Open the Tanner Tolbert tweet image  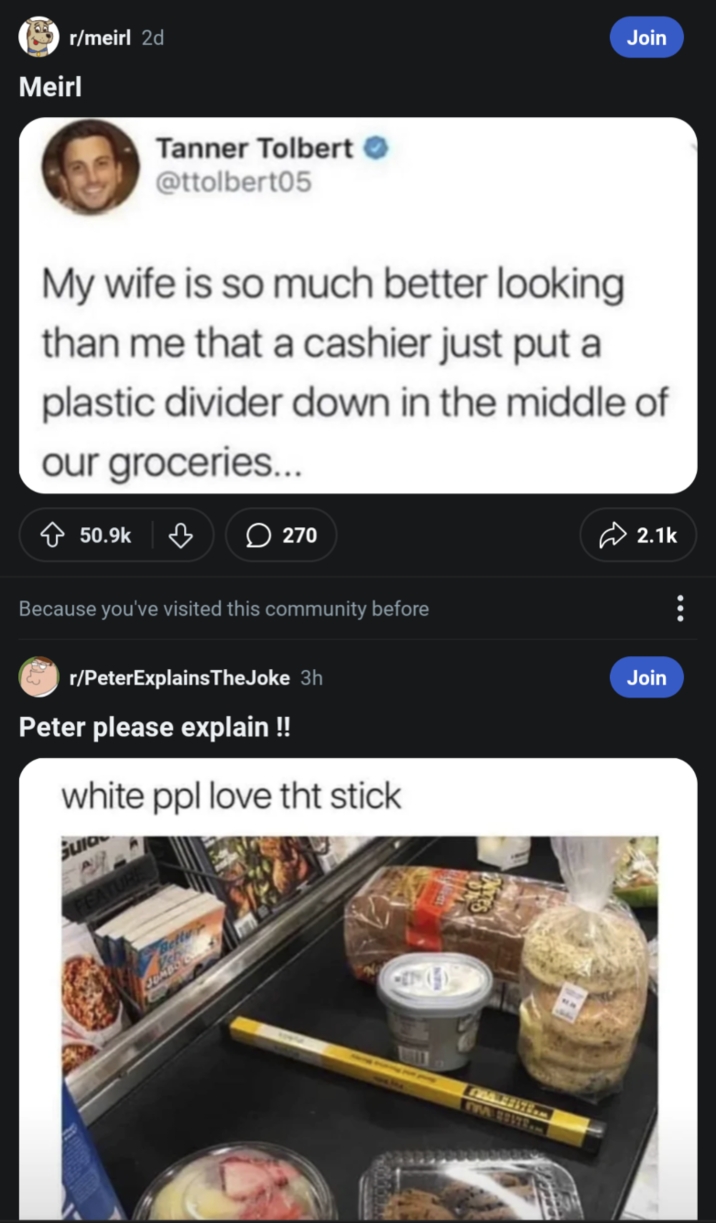click(358, 305)
